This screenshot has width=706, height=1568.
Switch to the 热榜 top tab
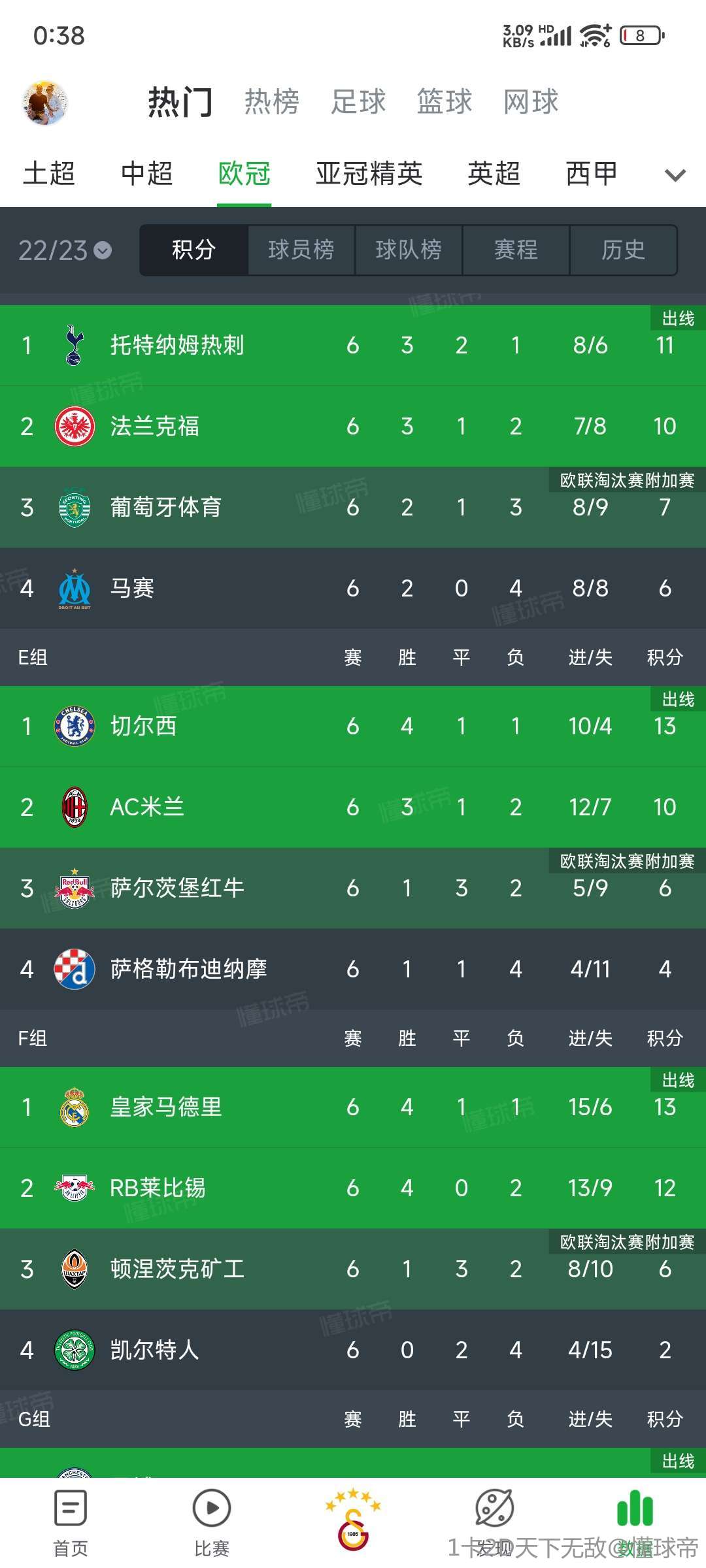click(x=272, y=102)
